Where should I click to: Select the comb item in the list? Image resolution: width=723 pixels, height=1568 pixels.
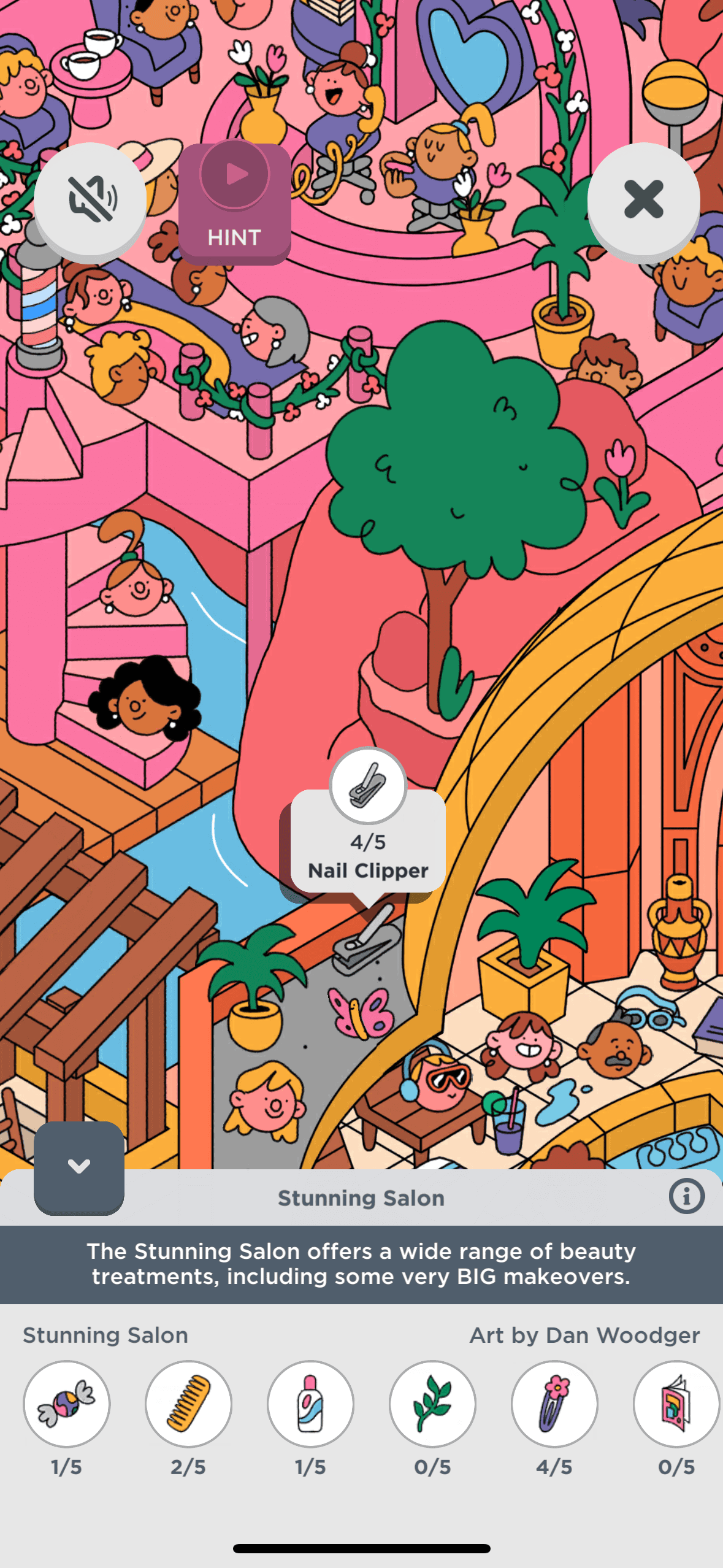point(188,1404)
